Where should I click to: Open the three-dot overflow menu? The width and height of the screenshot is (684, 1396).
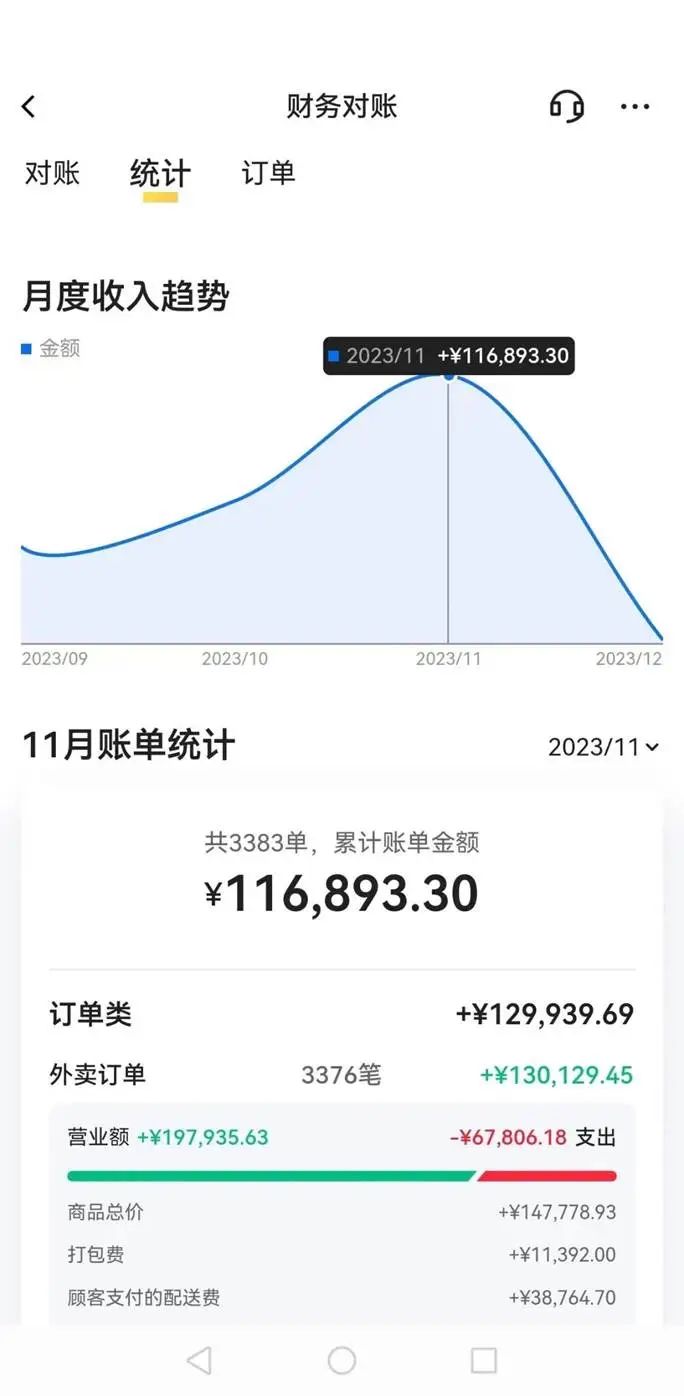(635, 106)
